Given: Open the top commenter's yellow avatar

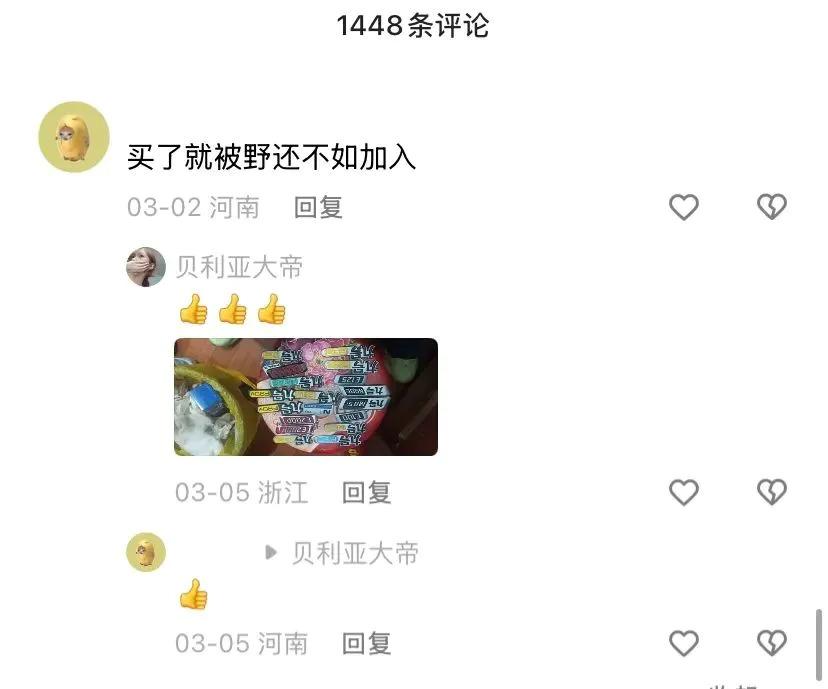Looking at the screenshot, I should [x=73, y=137].
